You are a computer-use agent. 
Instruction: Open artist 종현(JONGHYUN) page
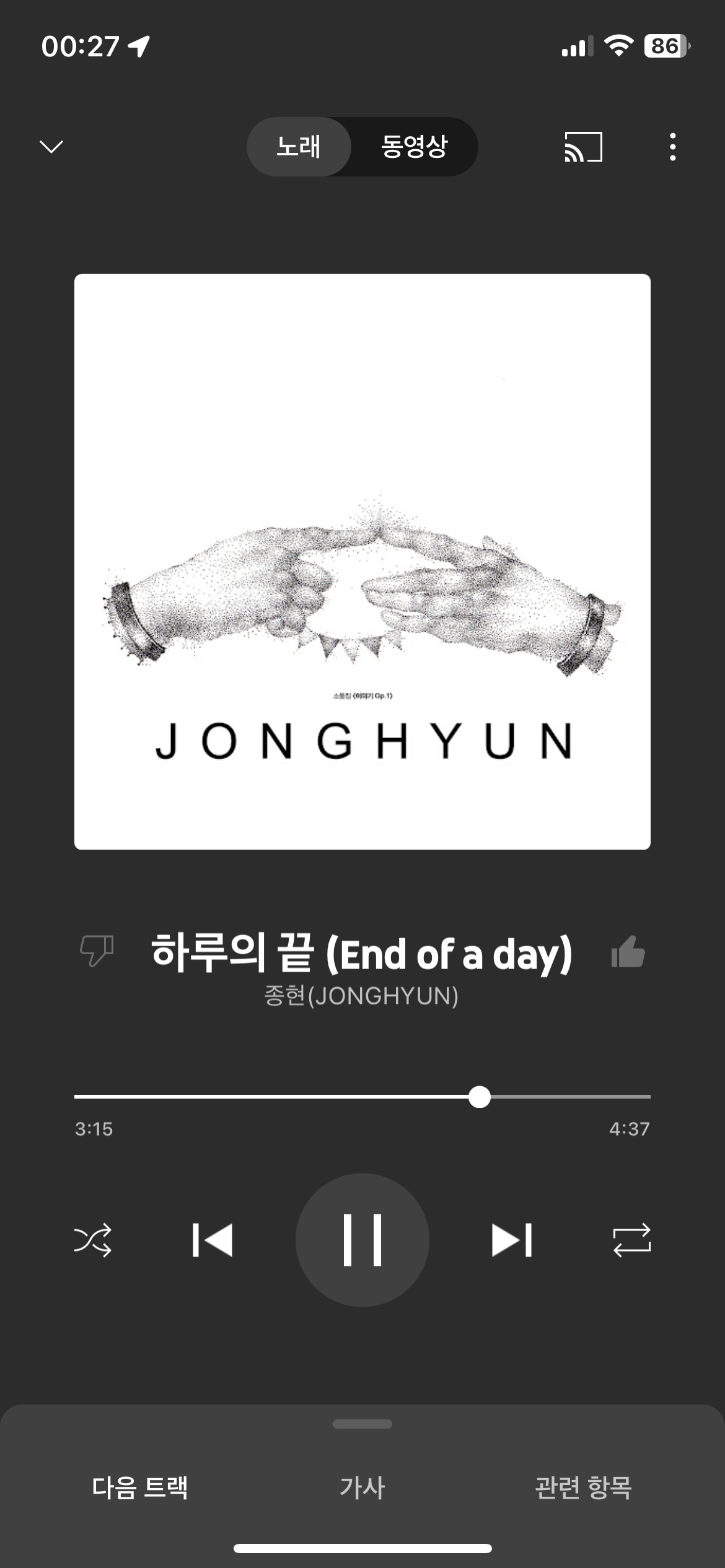[361, 996]
